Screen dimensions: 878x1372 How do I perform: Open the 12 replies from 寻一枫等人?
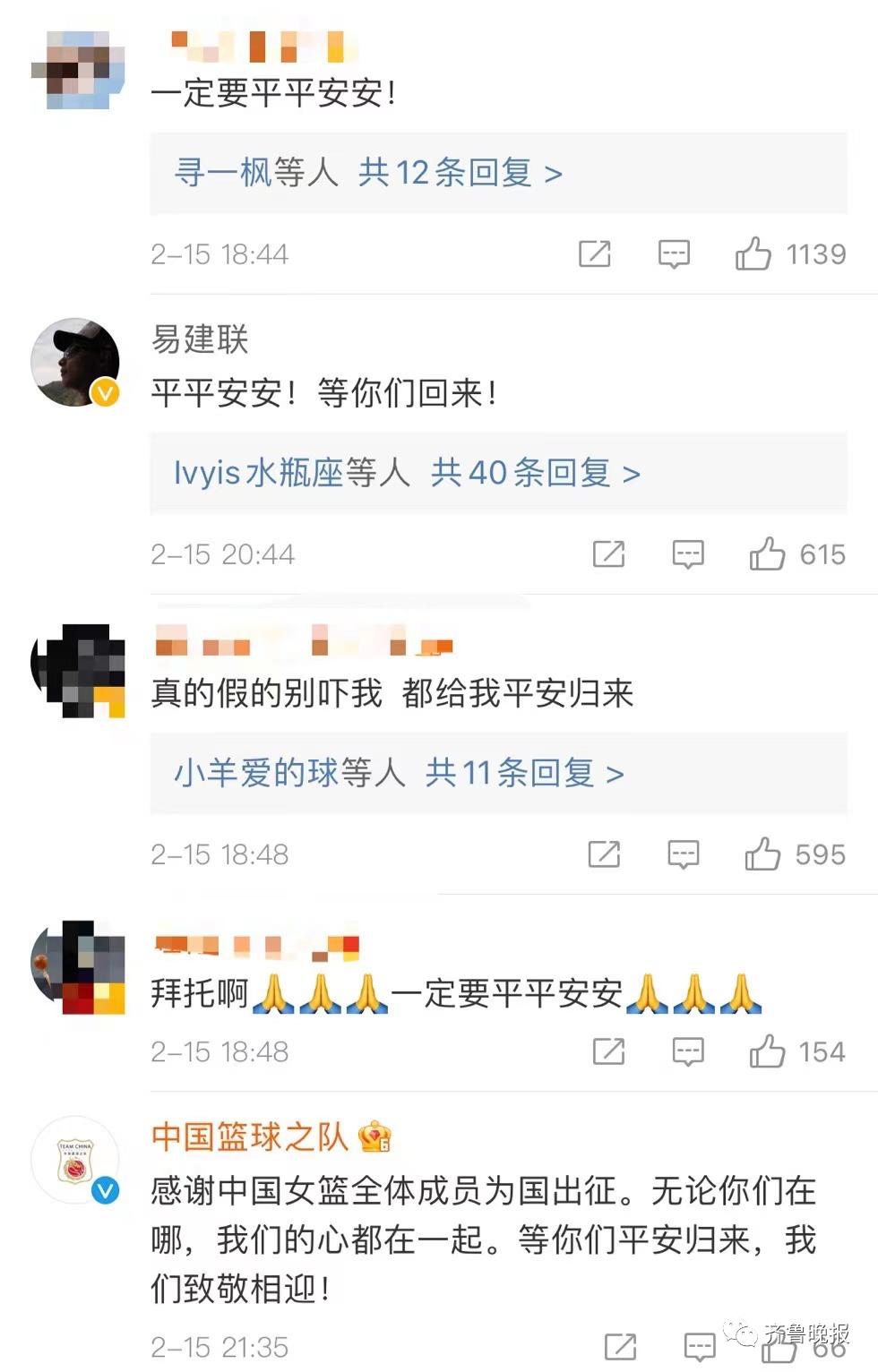click(x=368, y=172)
